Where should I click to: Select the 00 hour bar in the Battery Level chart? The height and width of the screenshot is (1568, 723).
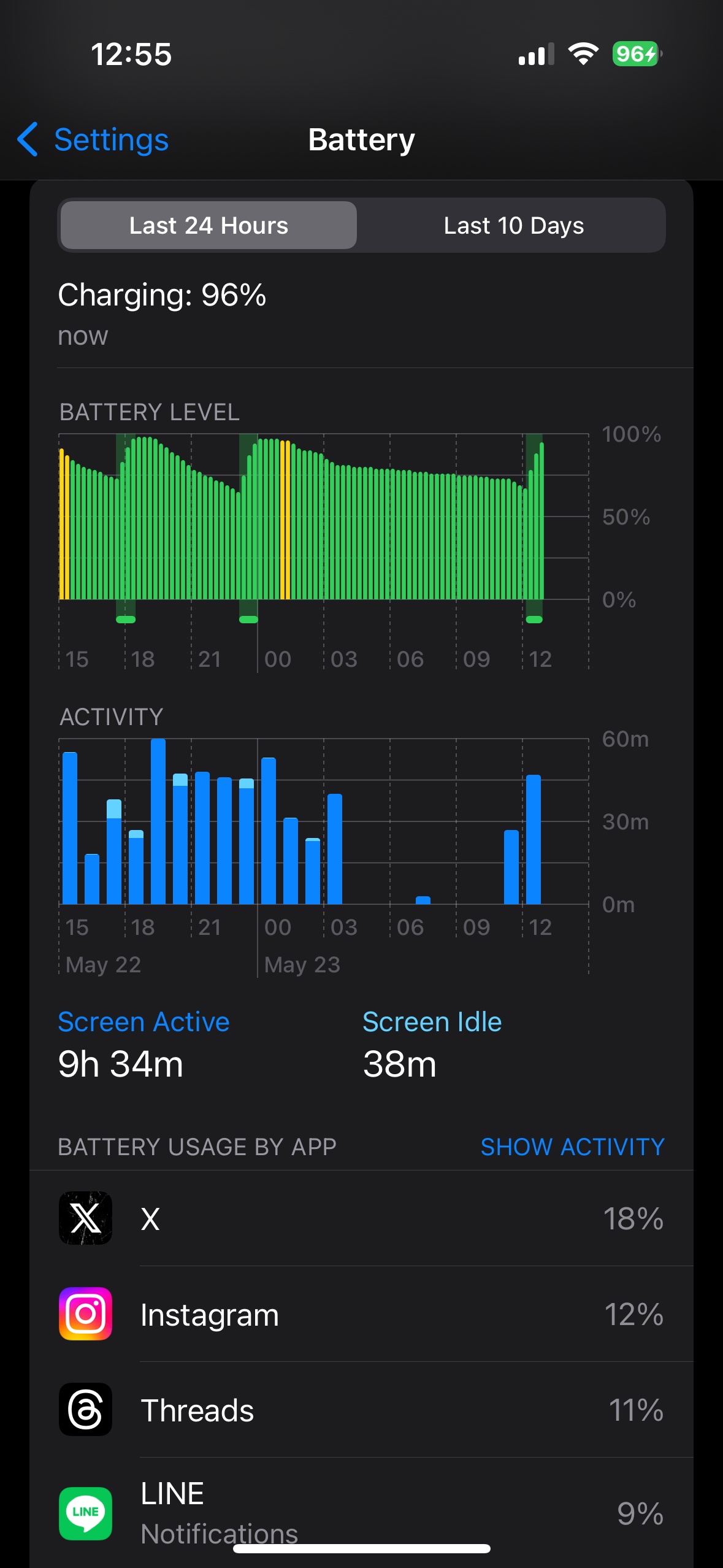(261, 519)
